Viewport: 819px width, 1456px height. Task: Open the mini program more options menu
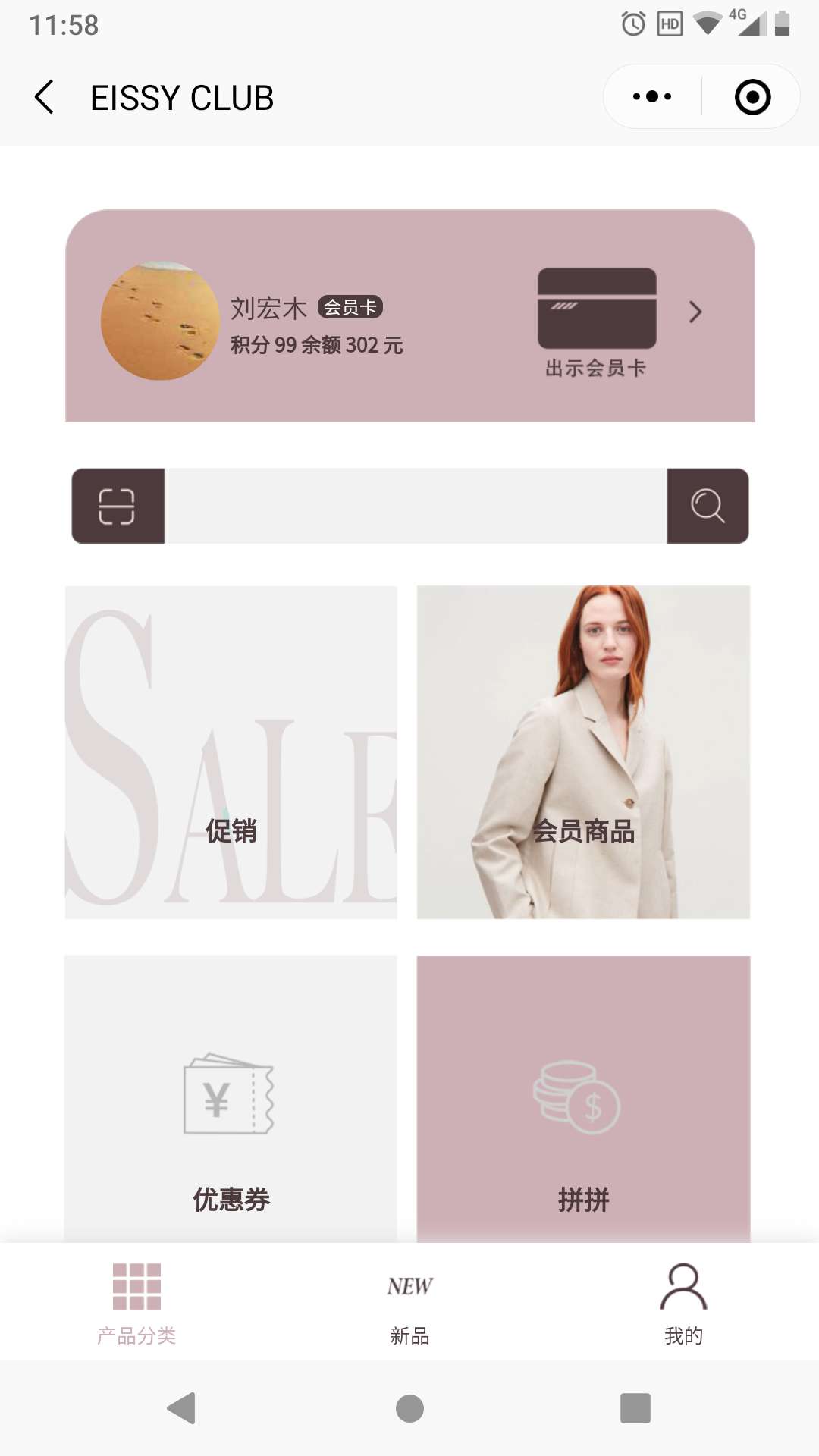coord(652,97)
